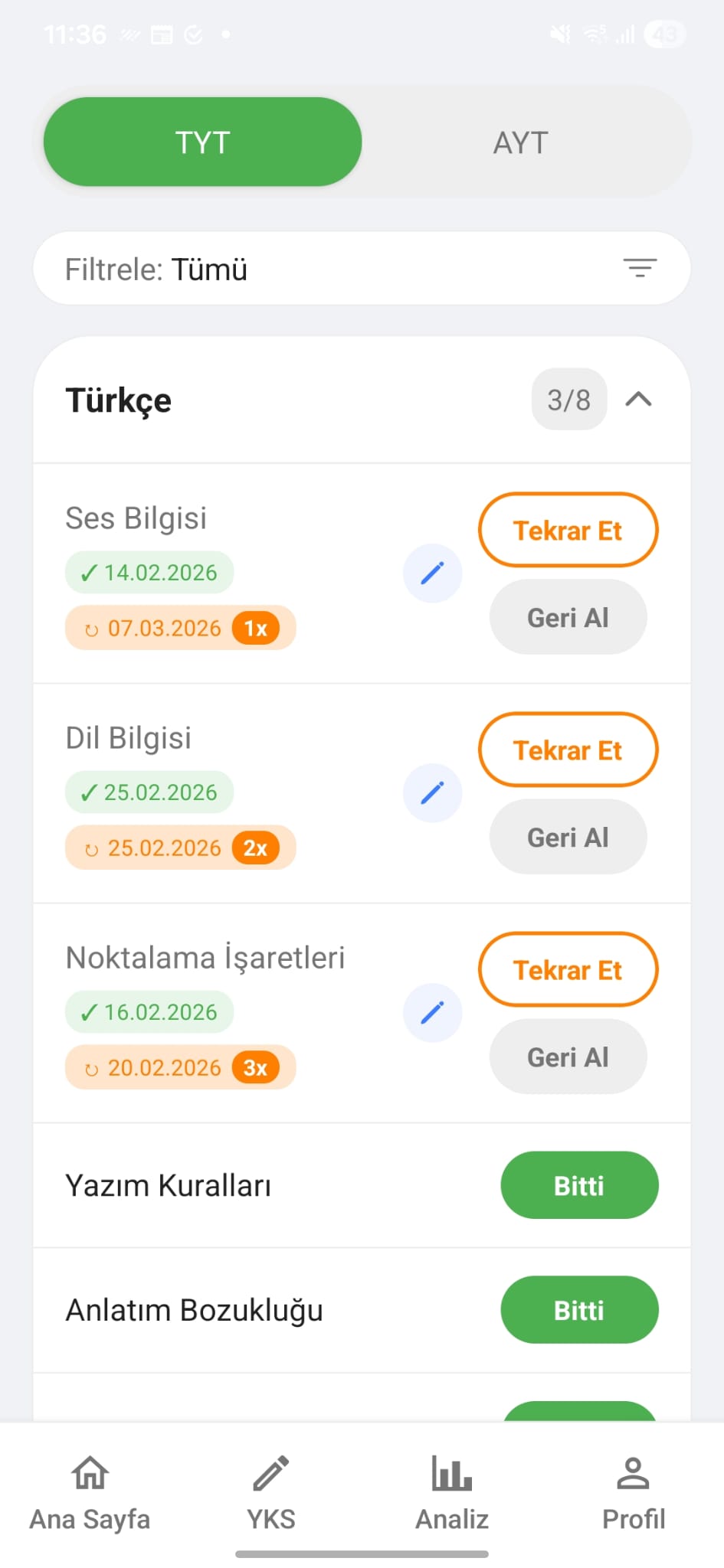Screen dimensions: 724x1568
Task: Tap the edit pencil for Noktalama İşaretleri
Action: point(432,1012)
